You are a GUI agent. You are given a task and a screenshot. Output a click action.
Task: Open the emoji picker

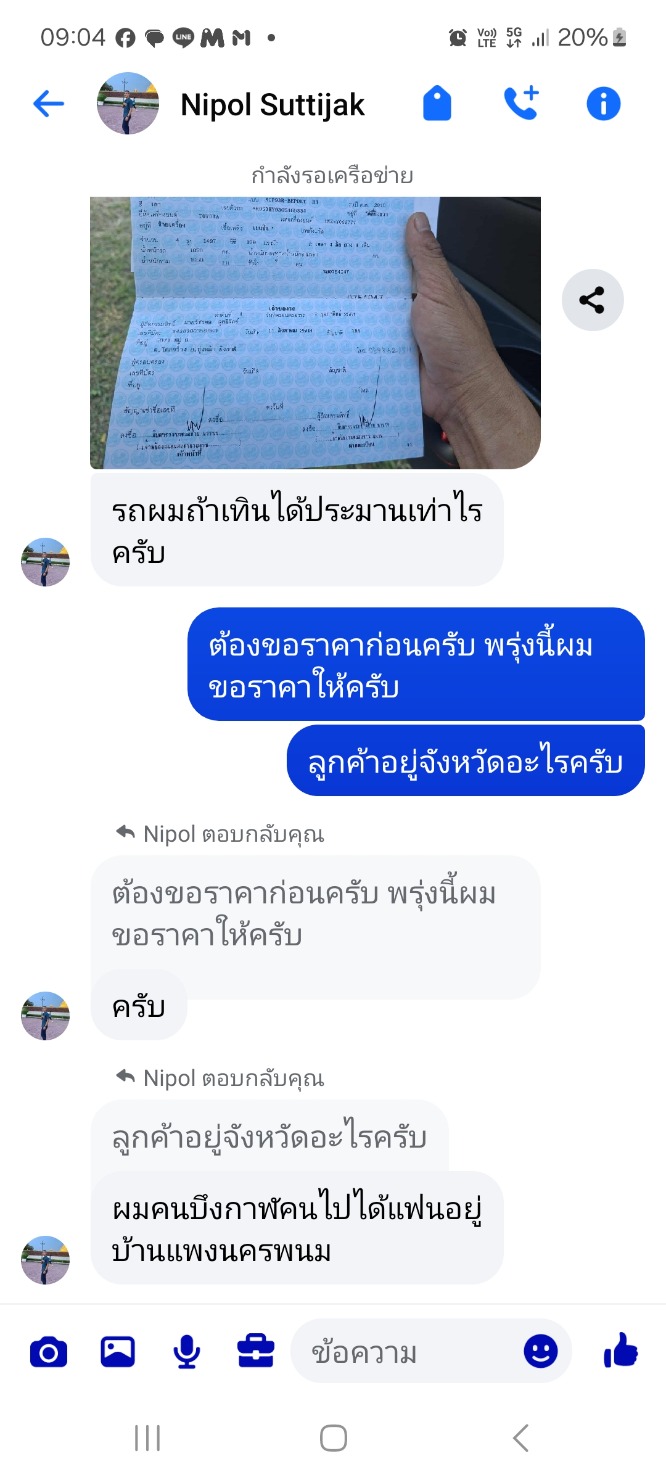(x=541, y=1352)
